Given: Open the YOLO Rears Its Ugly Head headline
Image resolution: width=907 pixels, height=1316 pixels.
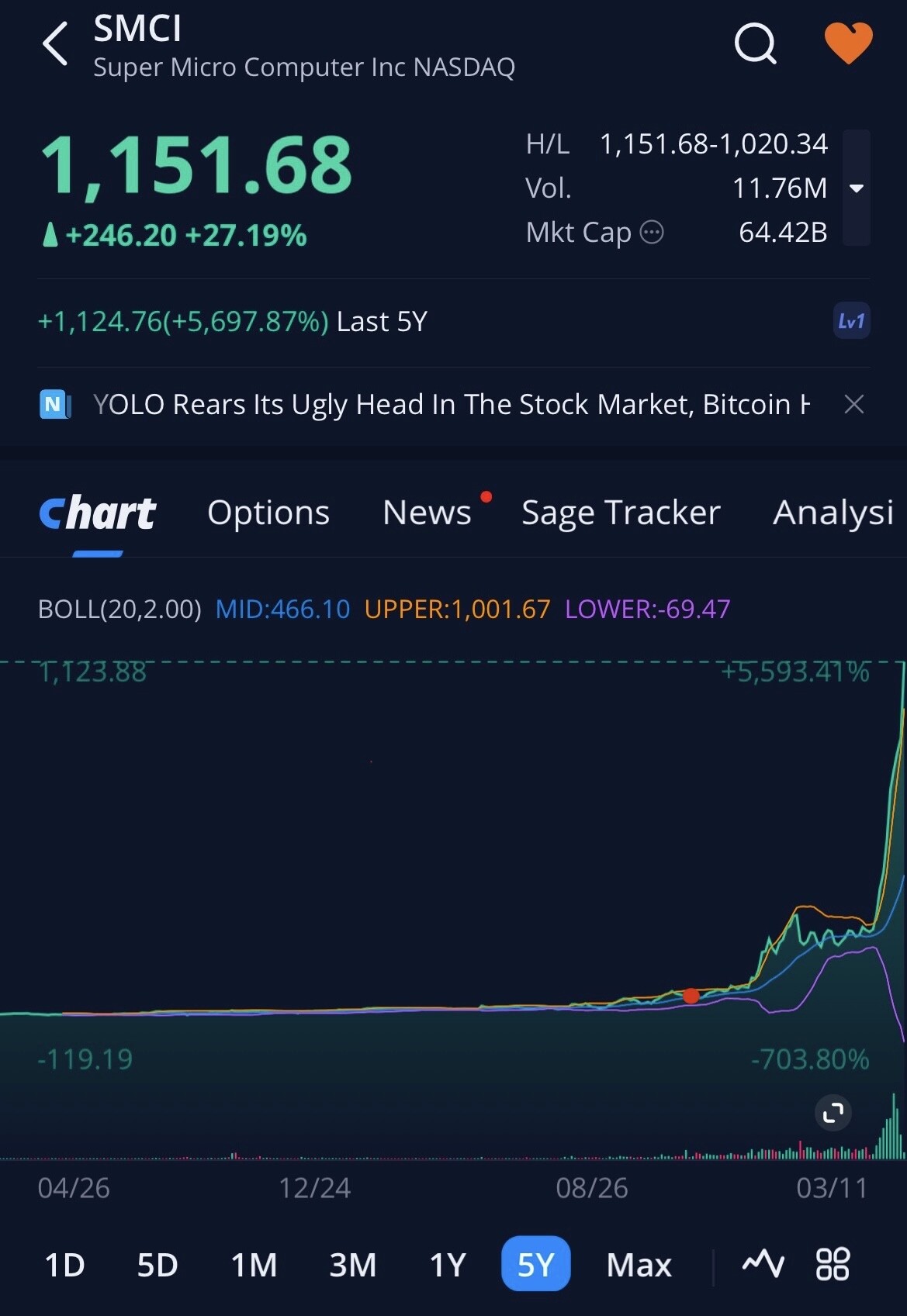Looking at the screenshot, I should point(450,405).
